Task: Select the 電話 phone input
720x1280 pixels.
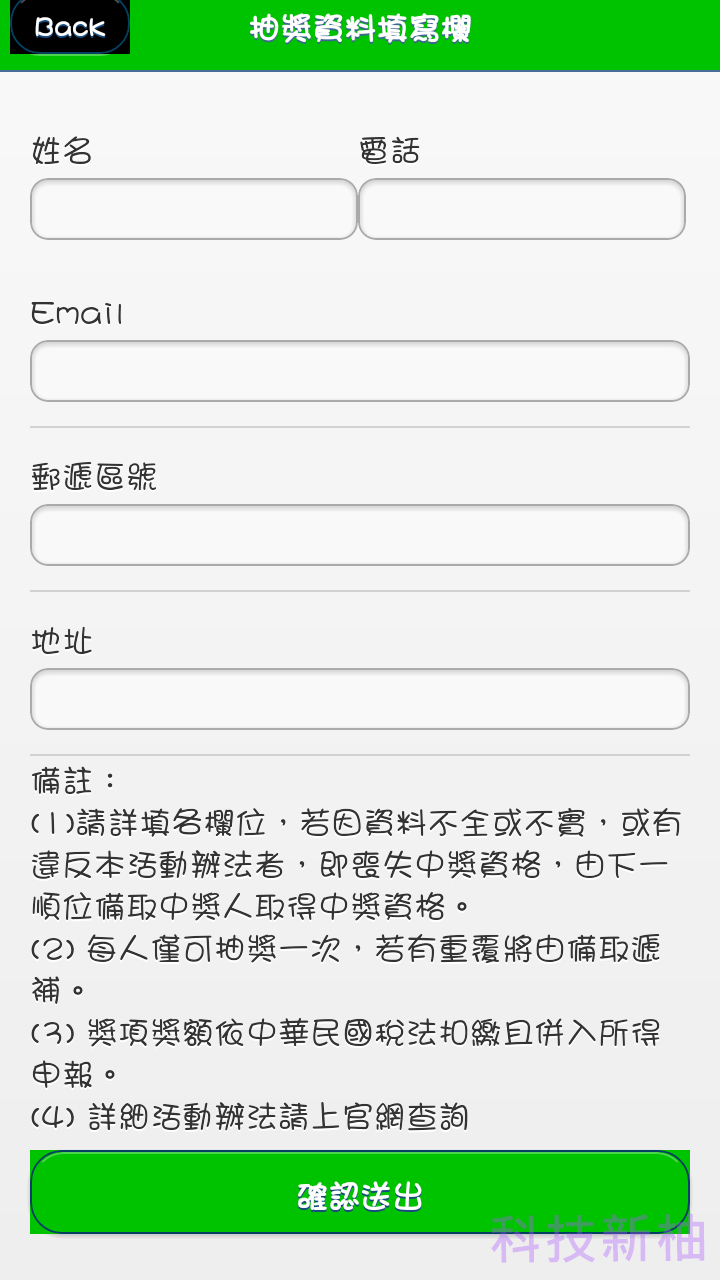Action: coord(522,209)
